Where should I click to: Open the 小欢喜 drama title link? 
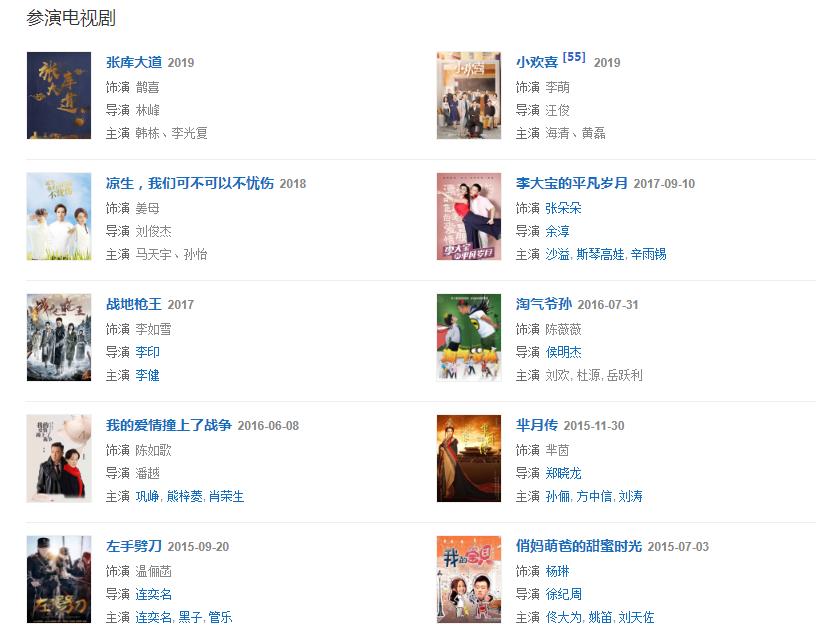click(x=537, y=62)
